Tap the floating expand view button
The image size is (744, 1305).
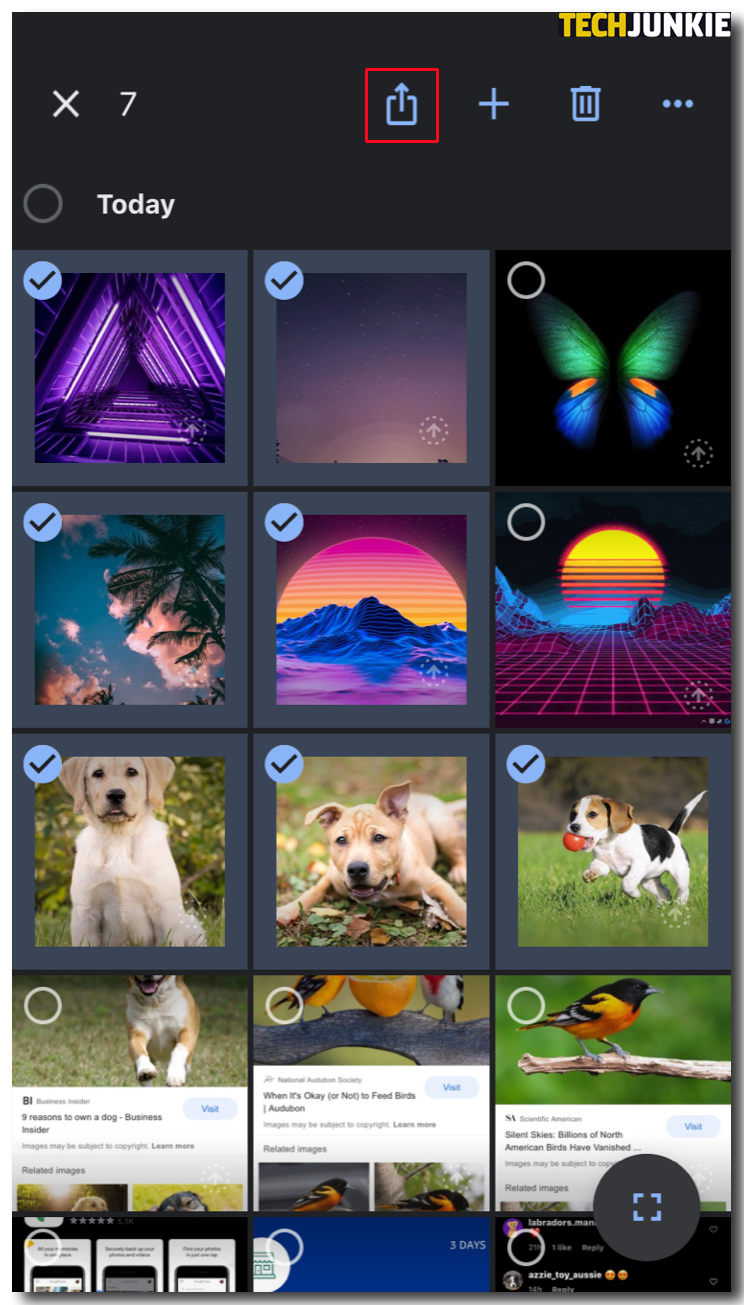tap(647, 1207)
